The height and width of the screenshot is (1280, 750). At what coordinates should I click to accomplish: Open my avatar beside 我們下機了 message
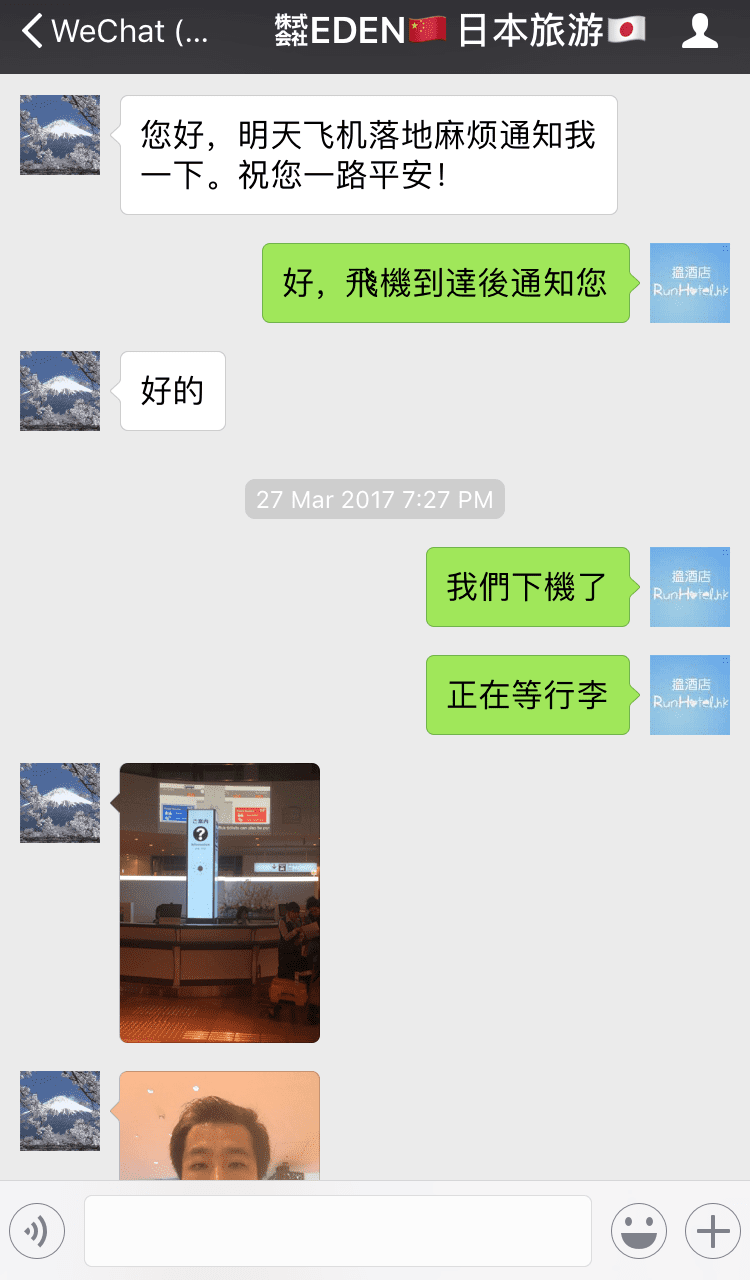click(689, 587)
